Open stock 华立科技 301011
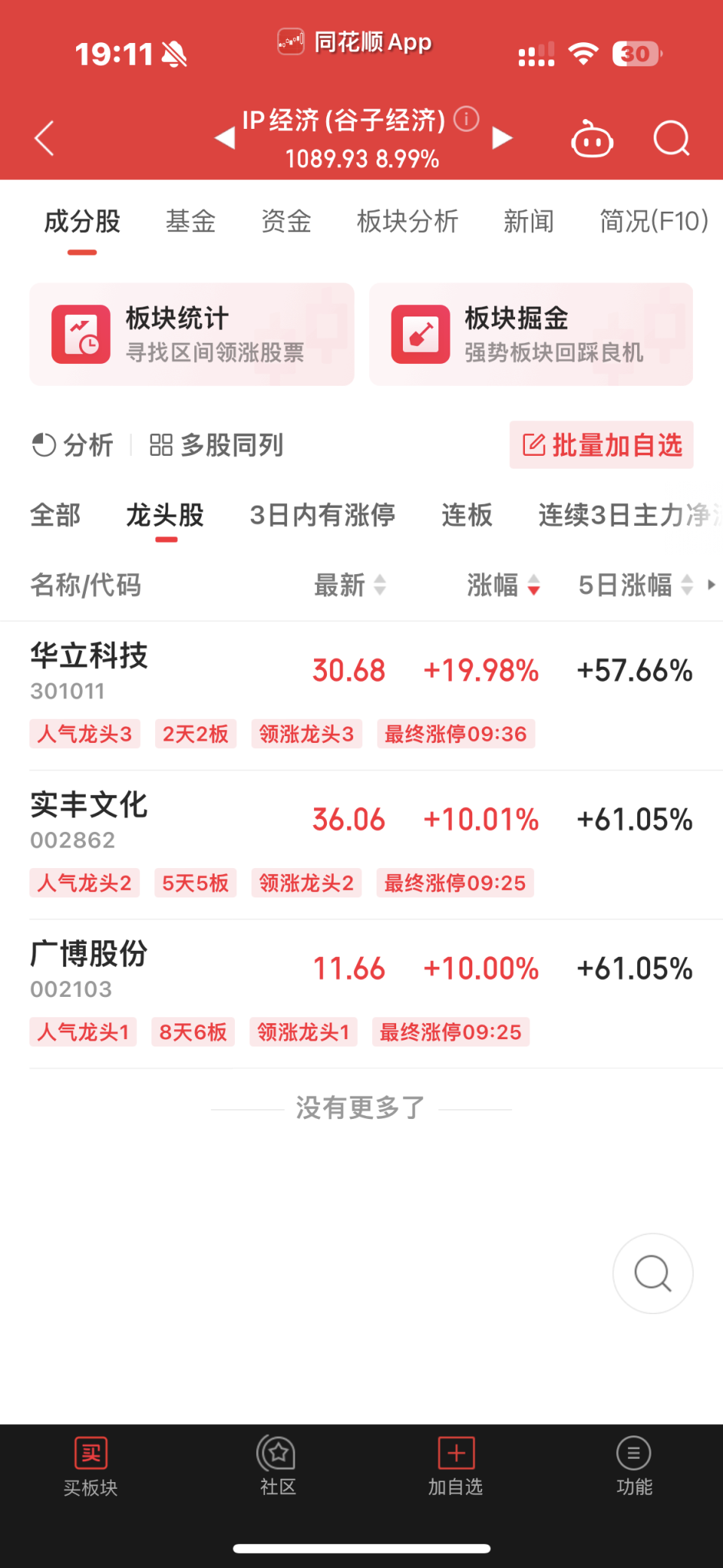The image size is (723, 1568). (89, 669)
